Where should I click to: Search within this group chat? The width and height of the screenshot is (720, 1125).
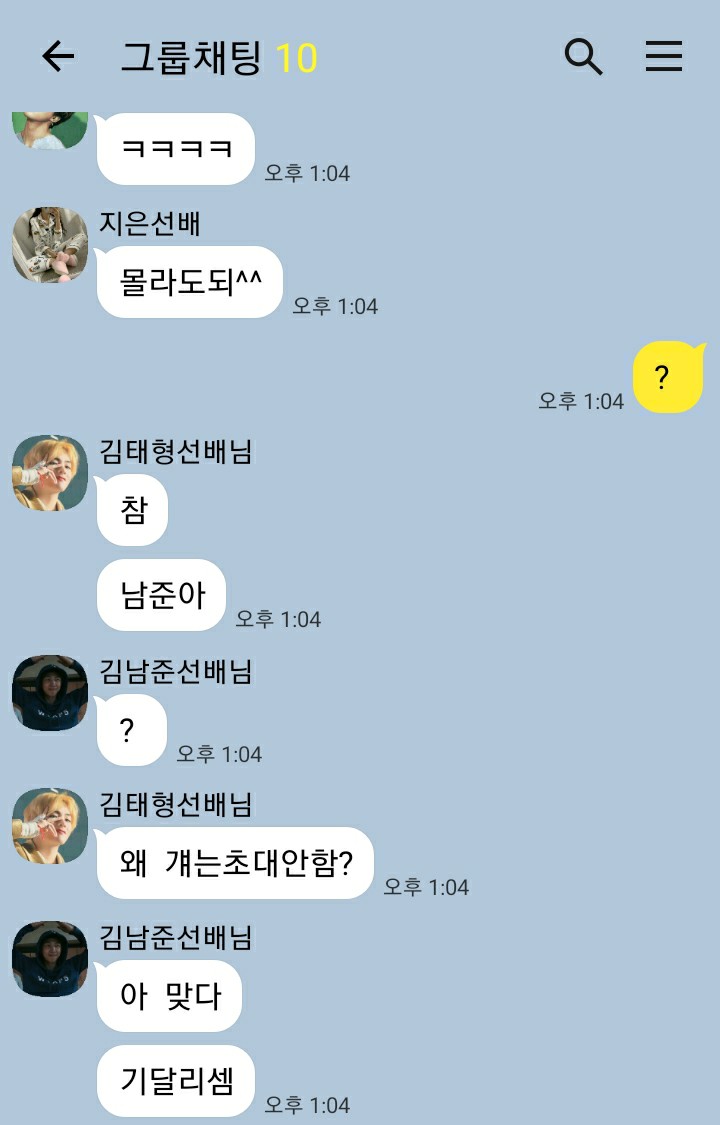583,57
